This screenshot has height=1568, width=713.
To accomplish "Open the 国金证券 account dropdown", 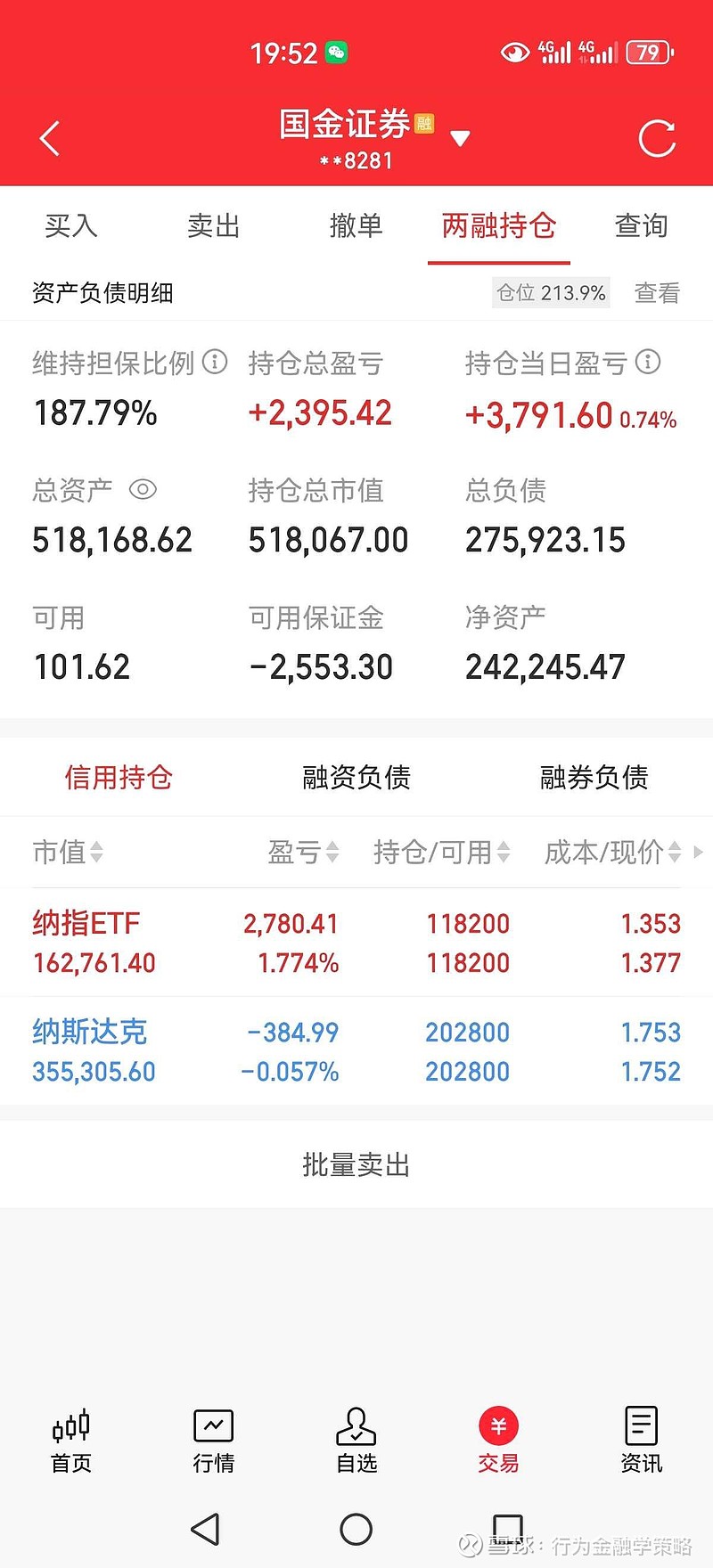I will point(460,138).
